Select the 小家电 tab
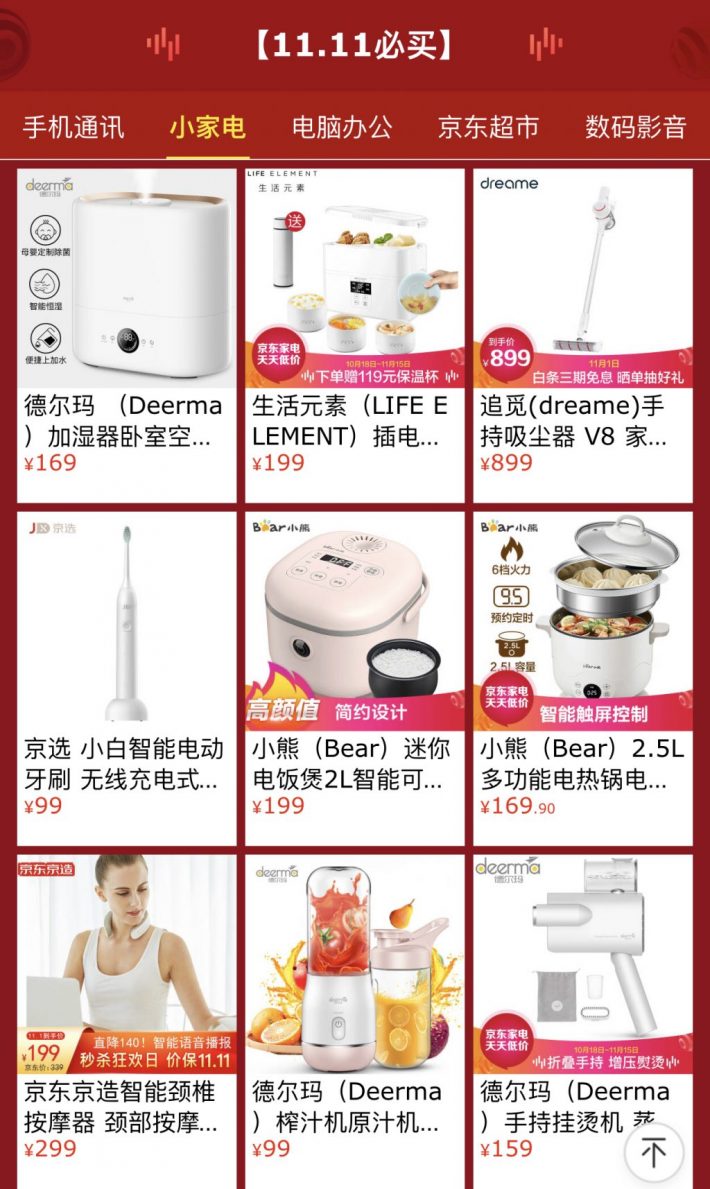Screen dimensions: 710x1189 click(207, 127)
